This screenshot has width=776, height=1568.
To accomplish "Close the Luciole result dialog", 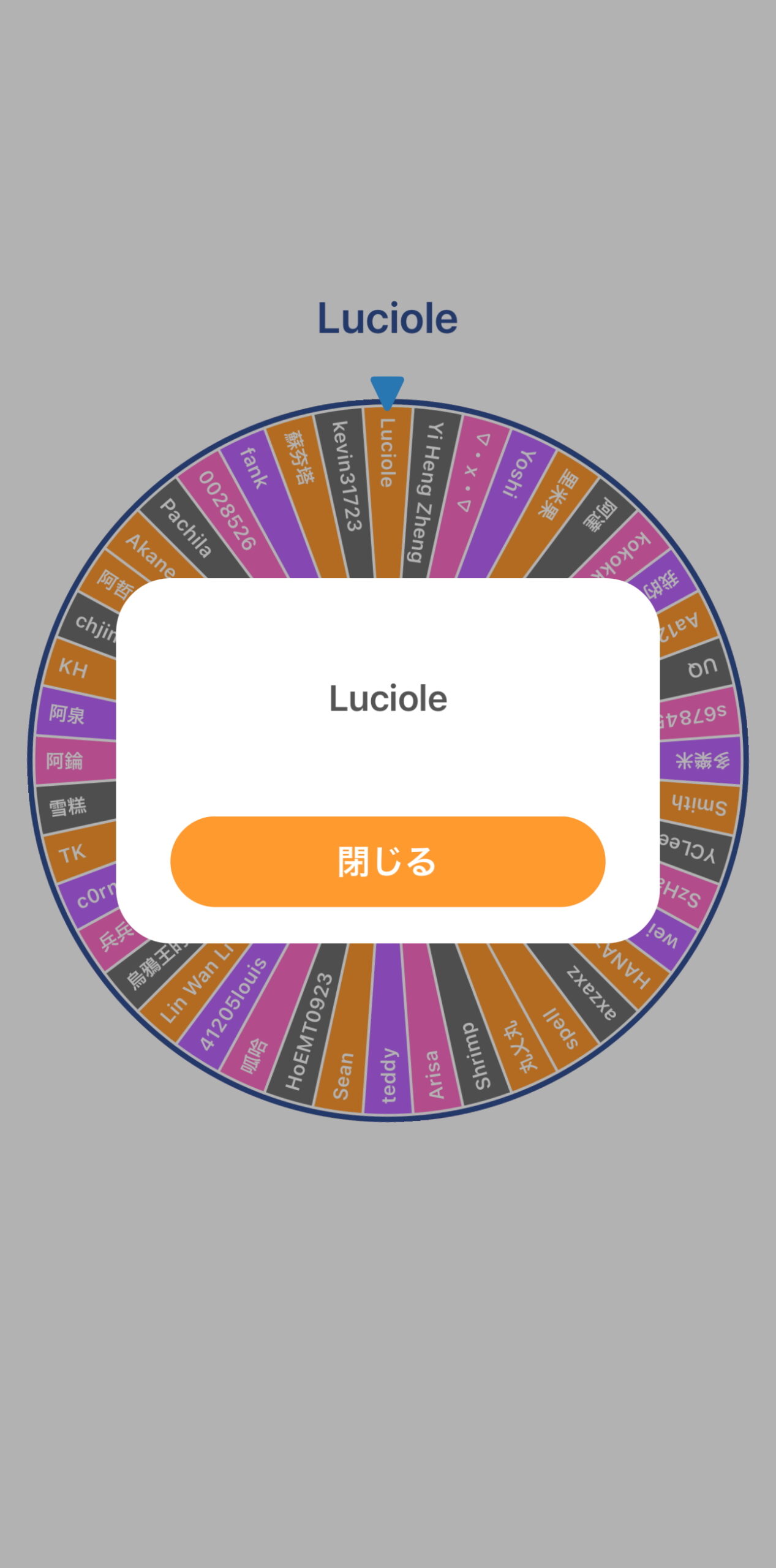I will (387, 861).
